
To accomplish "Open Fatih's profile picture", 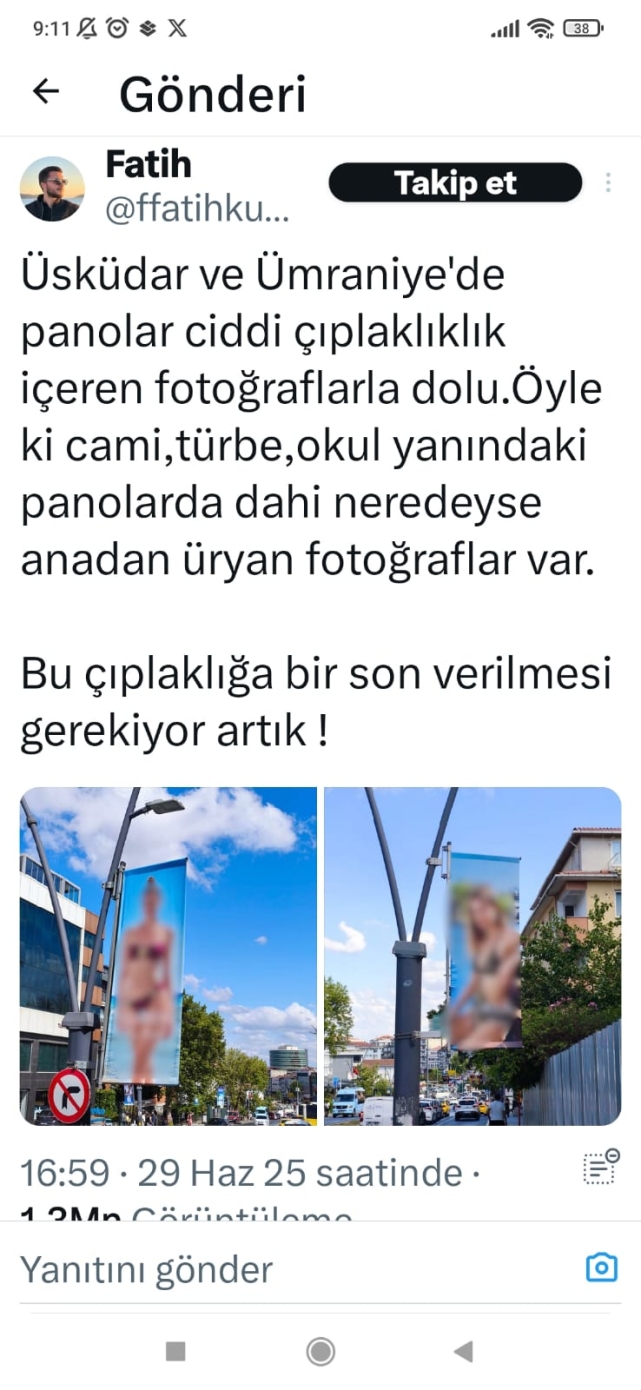I will click(52, 188).
